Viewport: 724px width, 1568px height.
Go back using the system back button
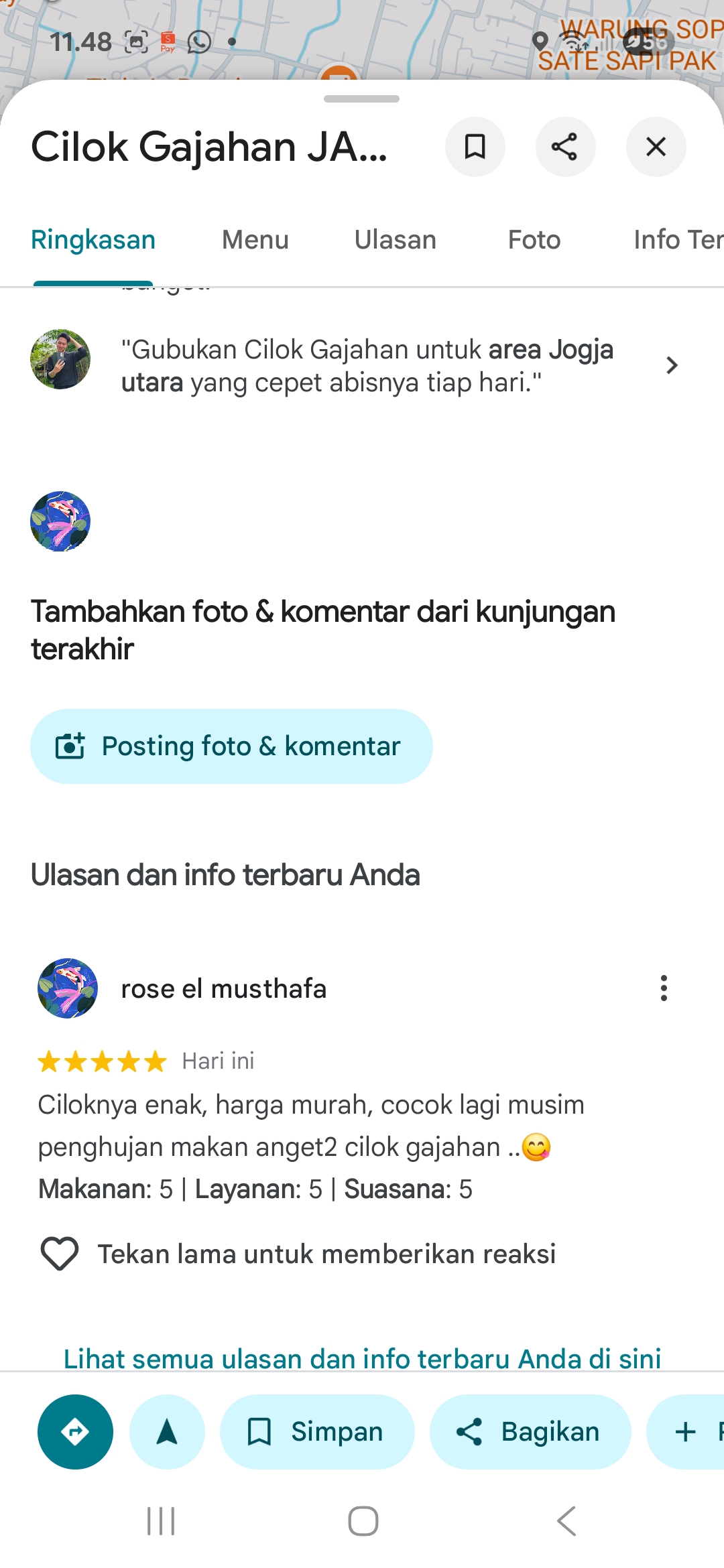566,1521
